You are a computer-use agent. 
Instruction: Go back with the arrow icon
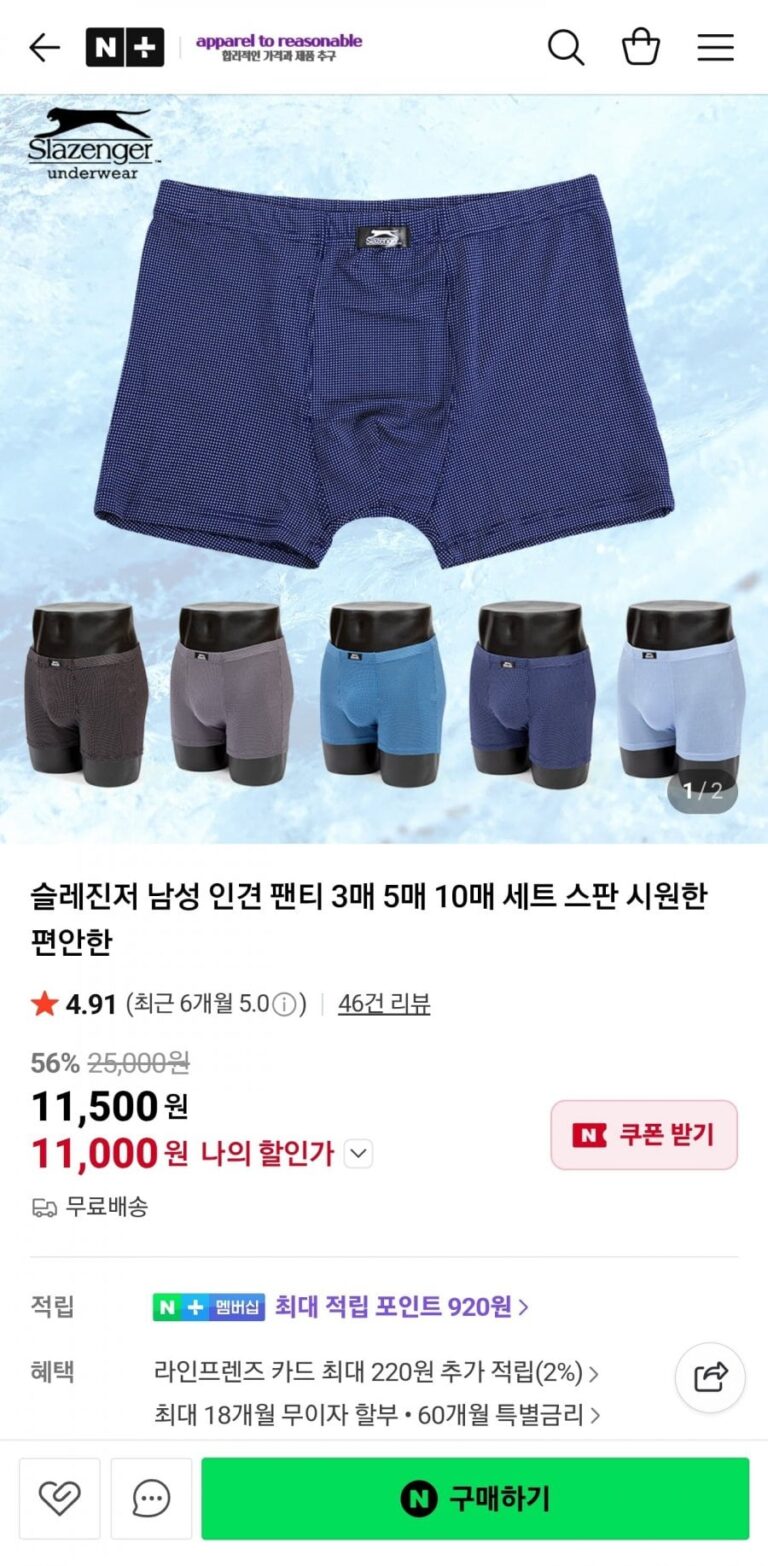click(44, 47)
